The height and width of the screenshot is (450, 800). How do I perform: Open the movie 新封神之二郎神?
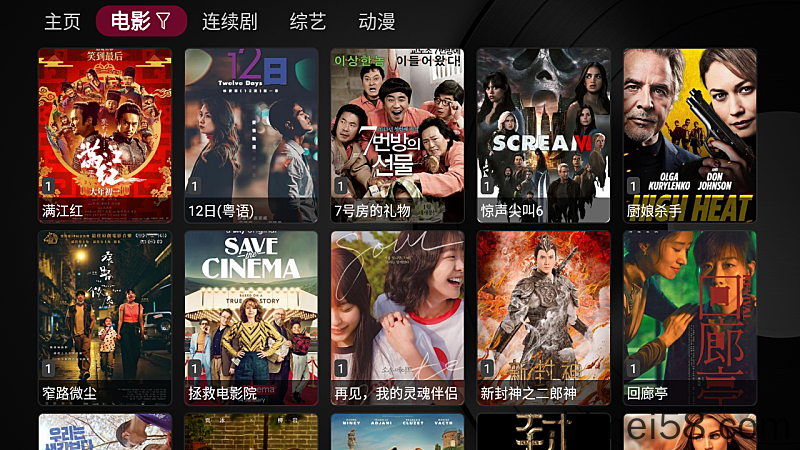(x=543, y=318)
